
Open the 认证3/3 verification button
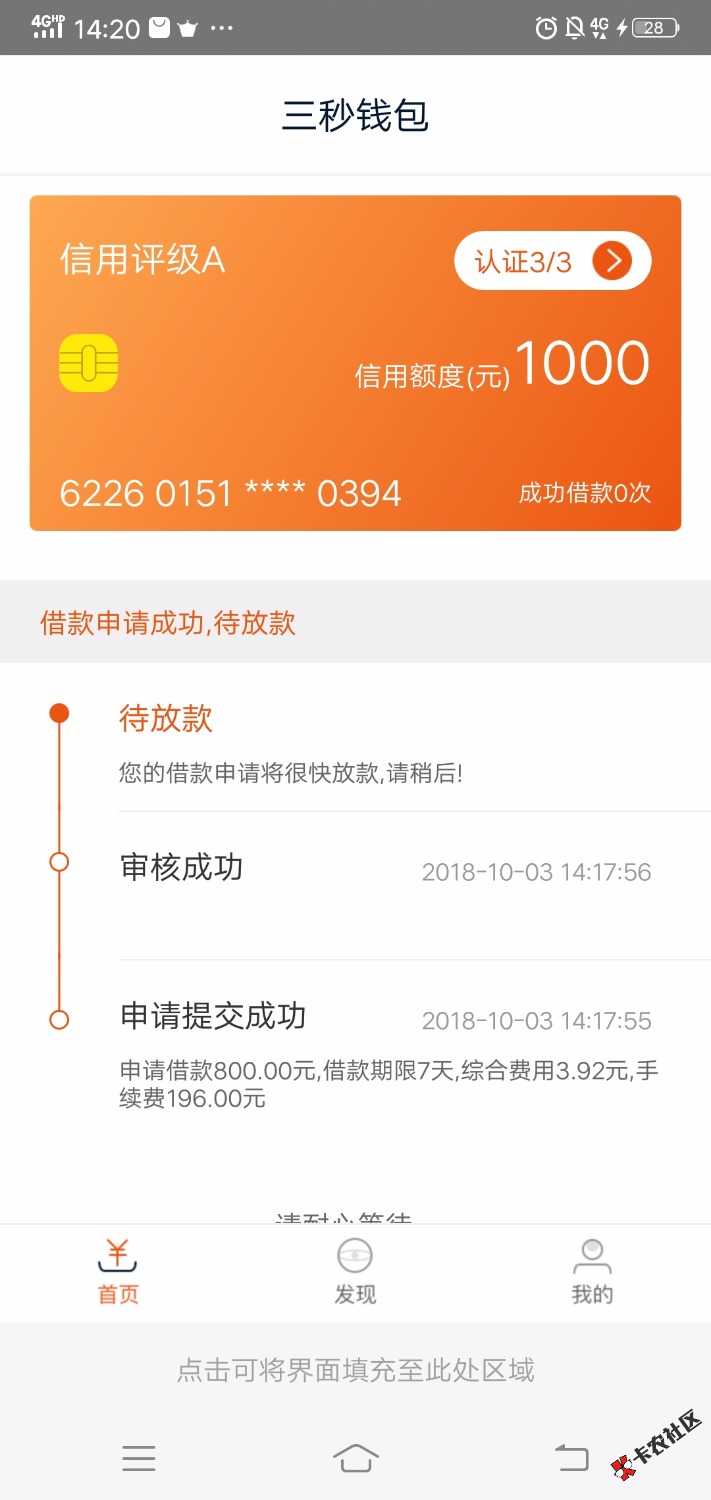(x=552, y=262)
